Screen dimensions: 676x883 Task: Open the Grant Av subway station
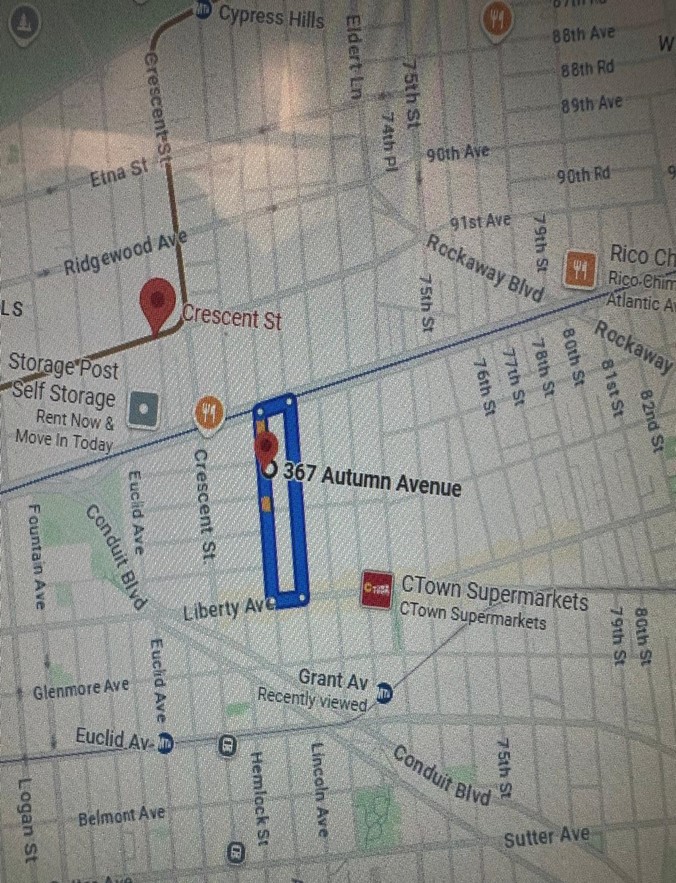coord(385,692)
